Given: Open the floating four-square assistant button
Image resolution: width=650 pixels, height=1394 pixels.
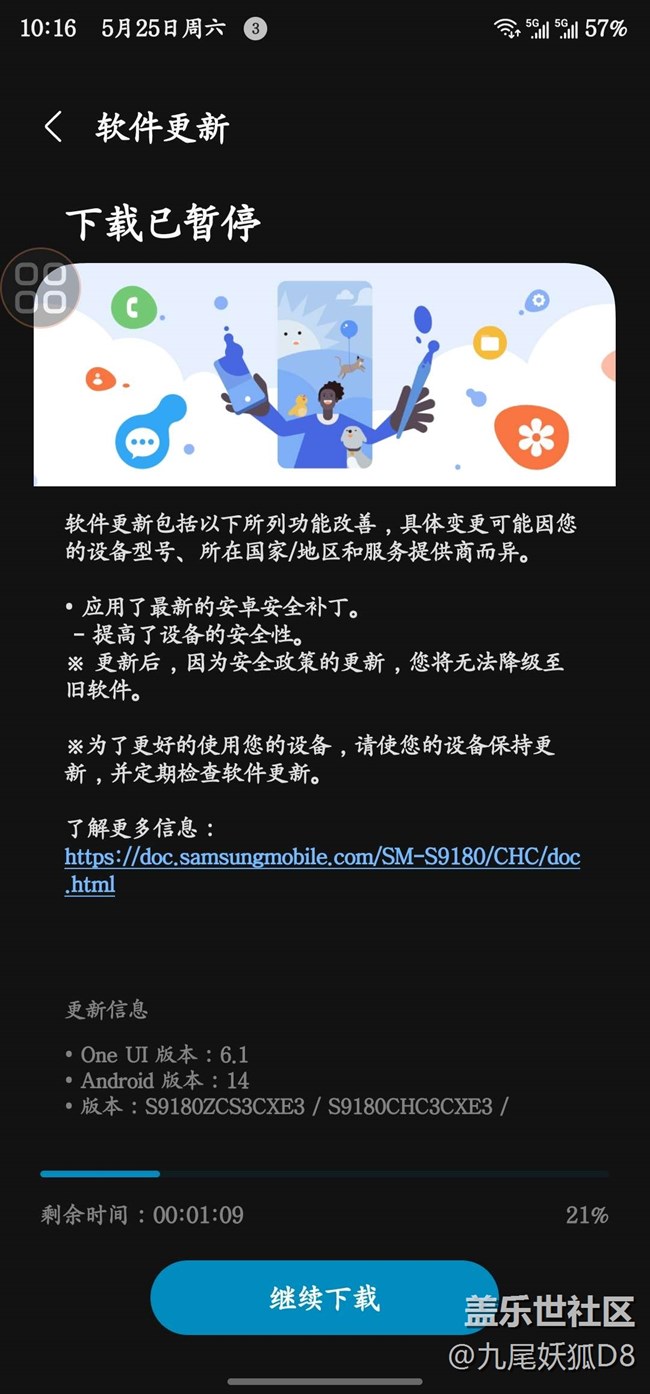Looking at the screenshot, I should (41, 288).
